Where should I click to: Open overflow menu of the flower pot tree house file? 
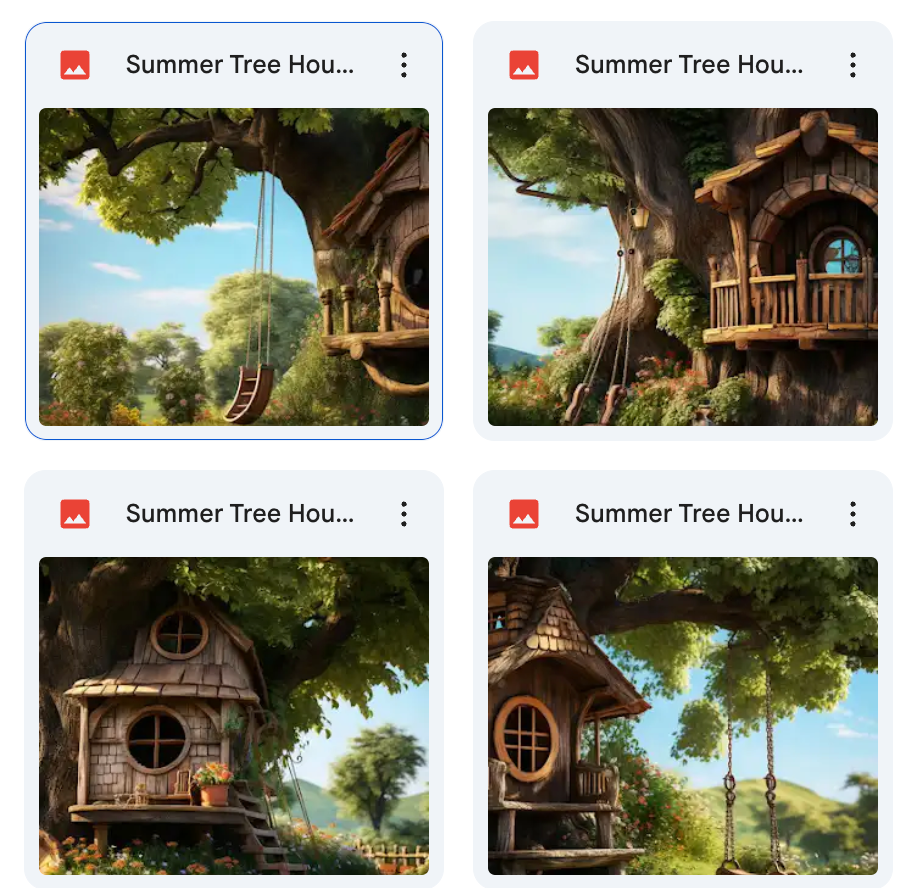pyautogui.click(x=404, y=515)
